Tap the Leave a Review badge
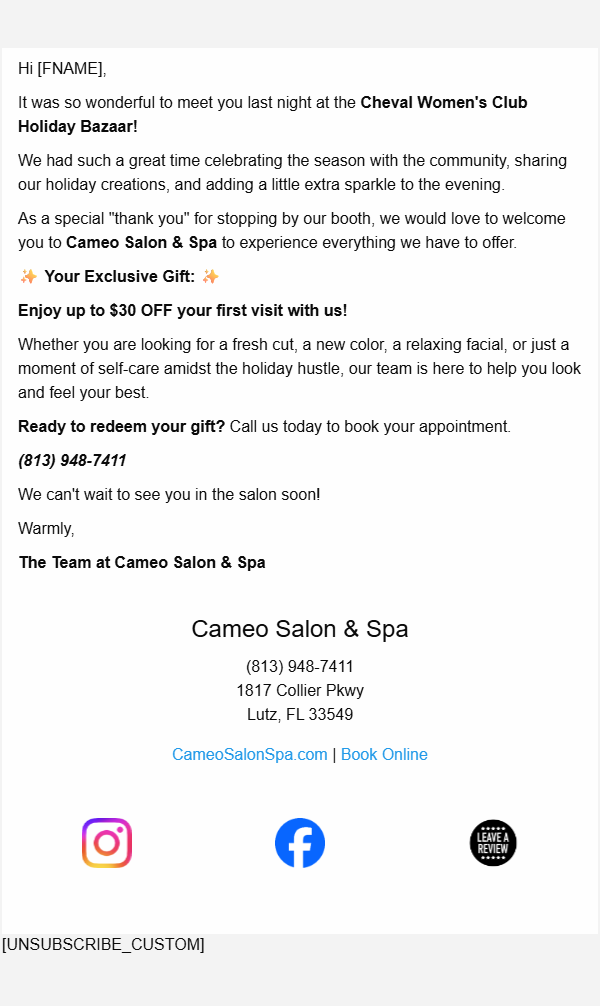This screenshot has height=1006, width=600. click(493, 843)
